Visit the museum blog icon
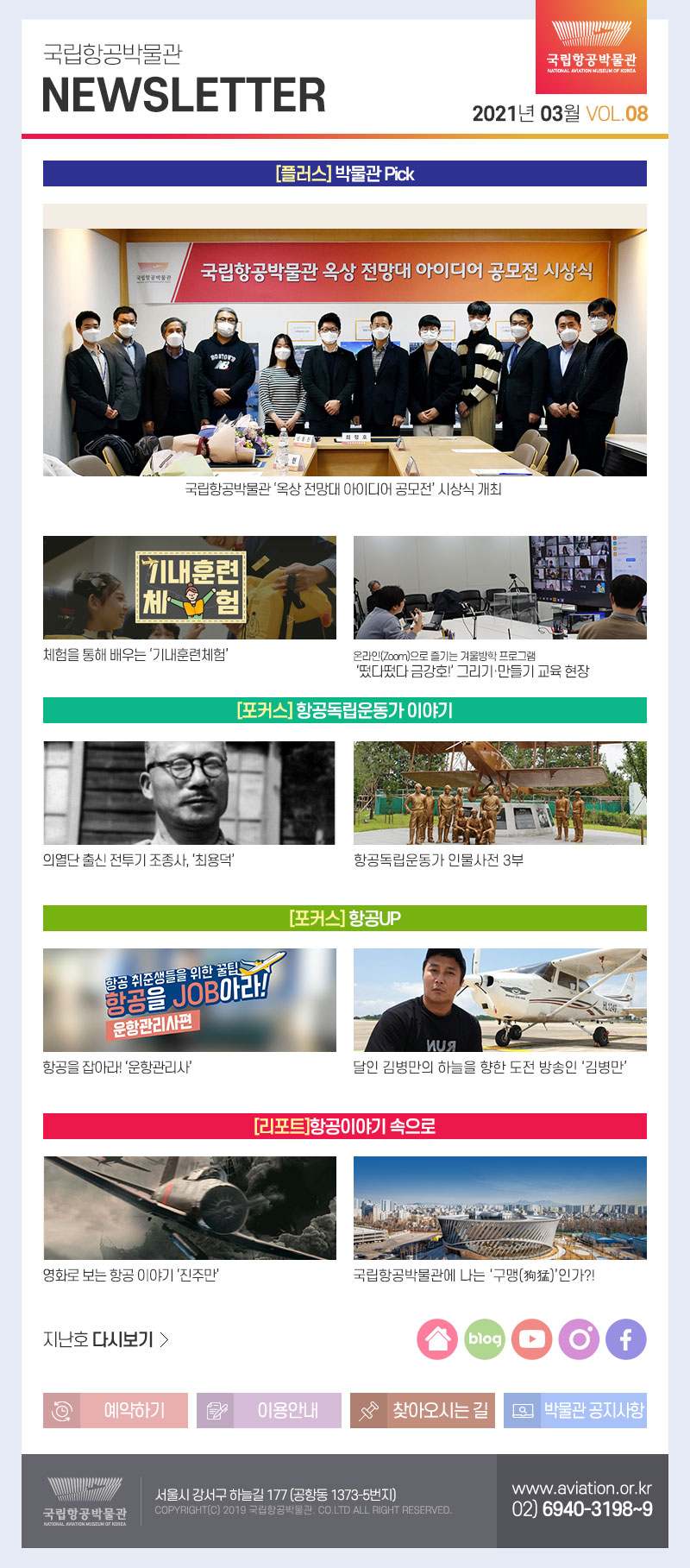 [x=485, y=1339]
